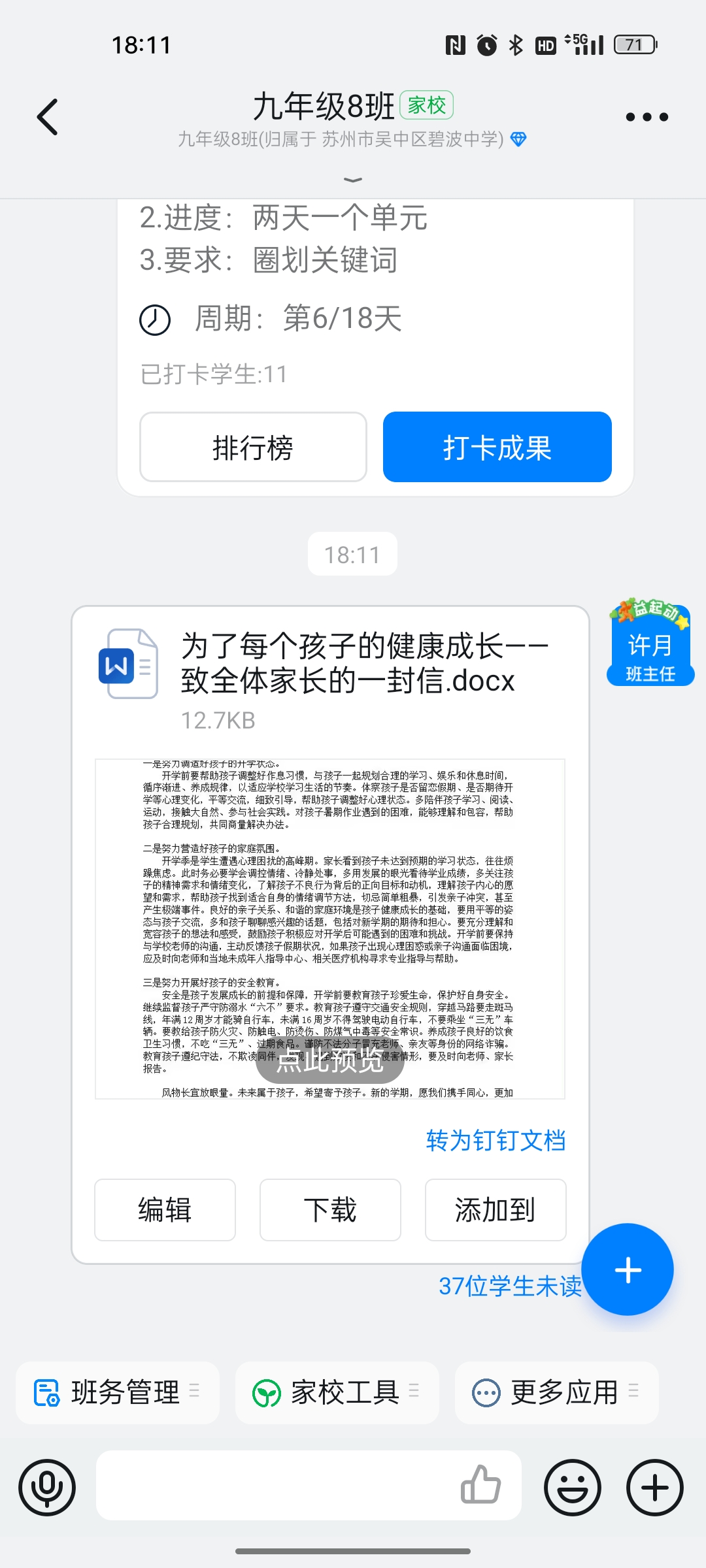Open 家校工具 tools menu
Viewport: 706px width, 1568px height.
click(337, 1392)
